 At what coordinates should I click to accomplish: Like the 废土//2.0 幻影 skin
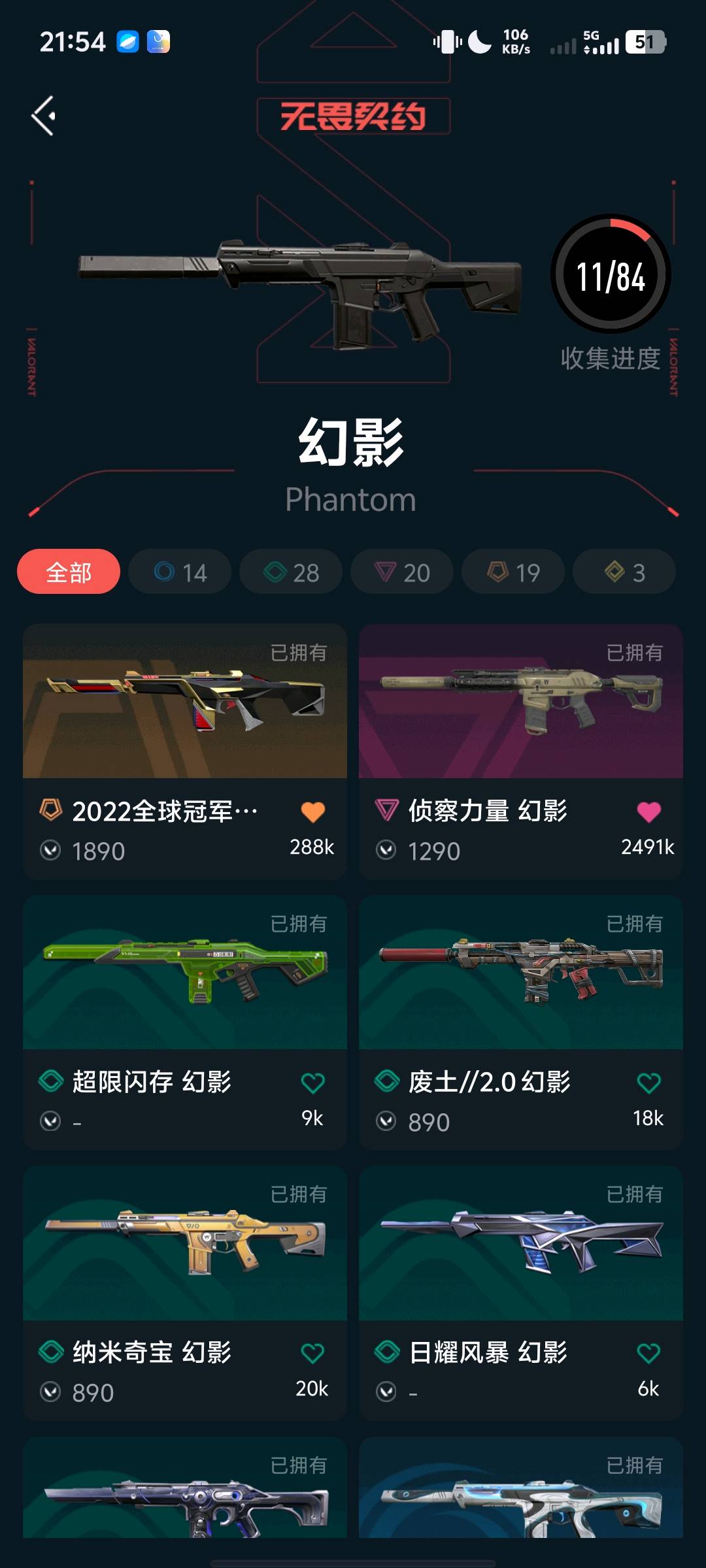click(x=648, y=1083)
